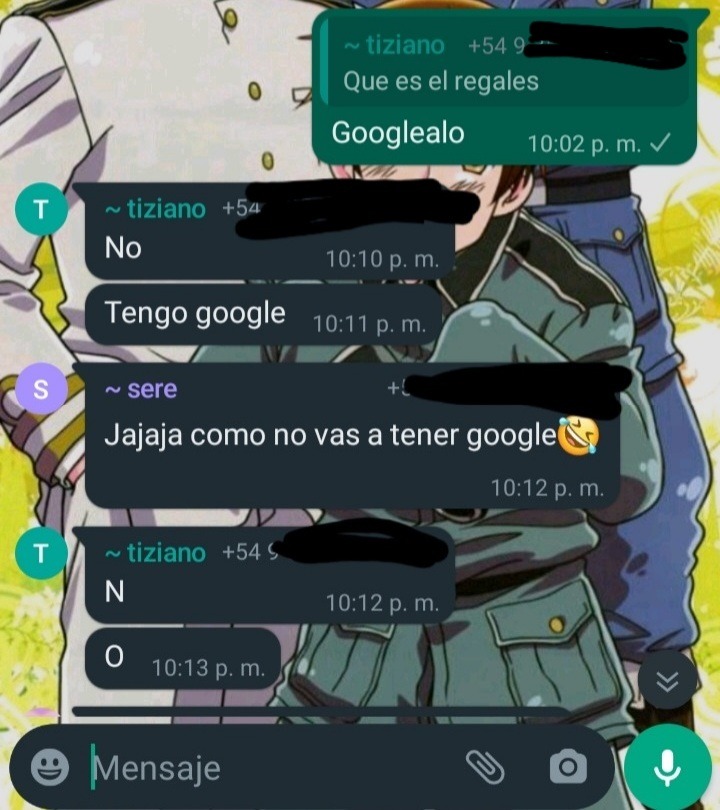Tap the paperclip to attach a file
This screenshot has width=720, height=810.
tap(487, 768)
